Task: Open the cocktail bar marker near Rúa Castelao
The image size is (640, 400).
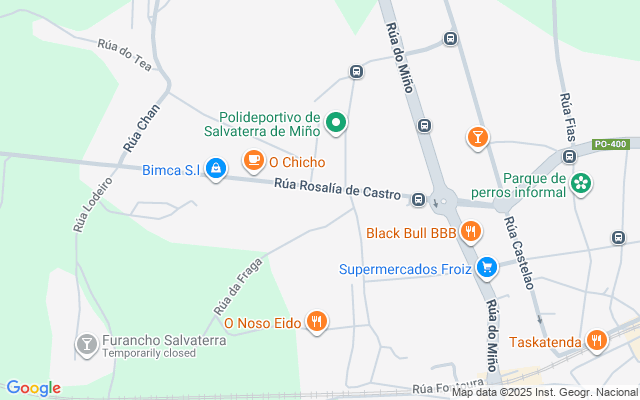Action: (478, 136)
